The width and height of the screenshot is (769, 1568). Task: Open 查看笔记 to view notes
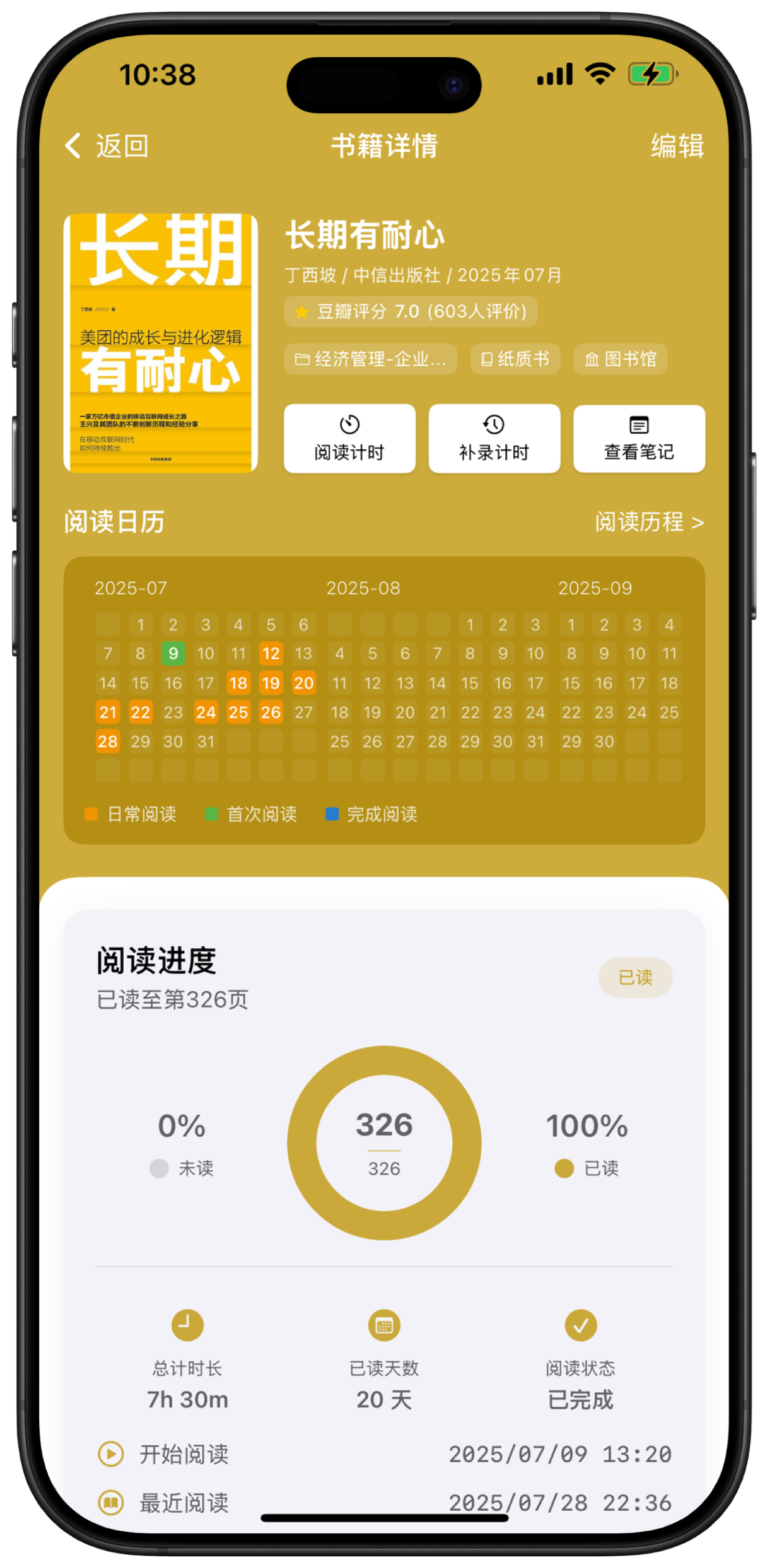click(x=638, y=438)
